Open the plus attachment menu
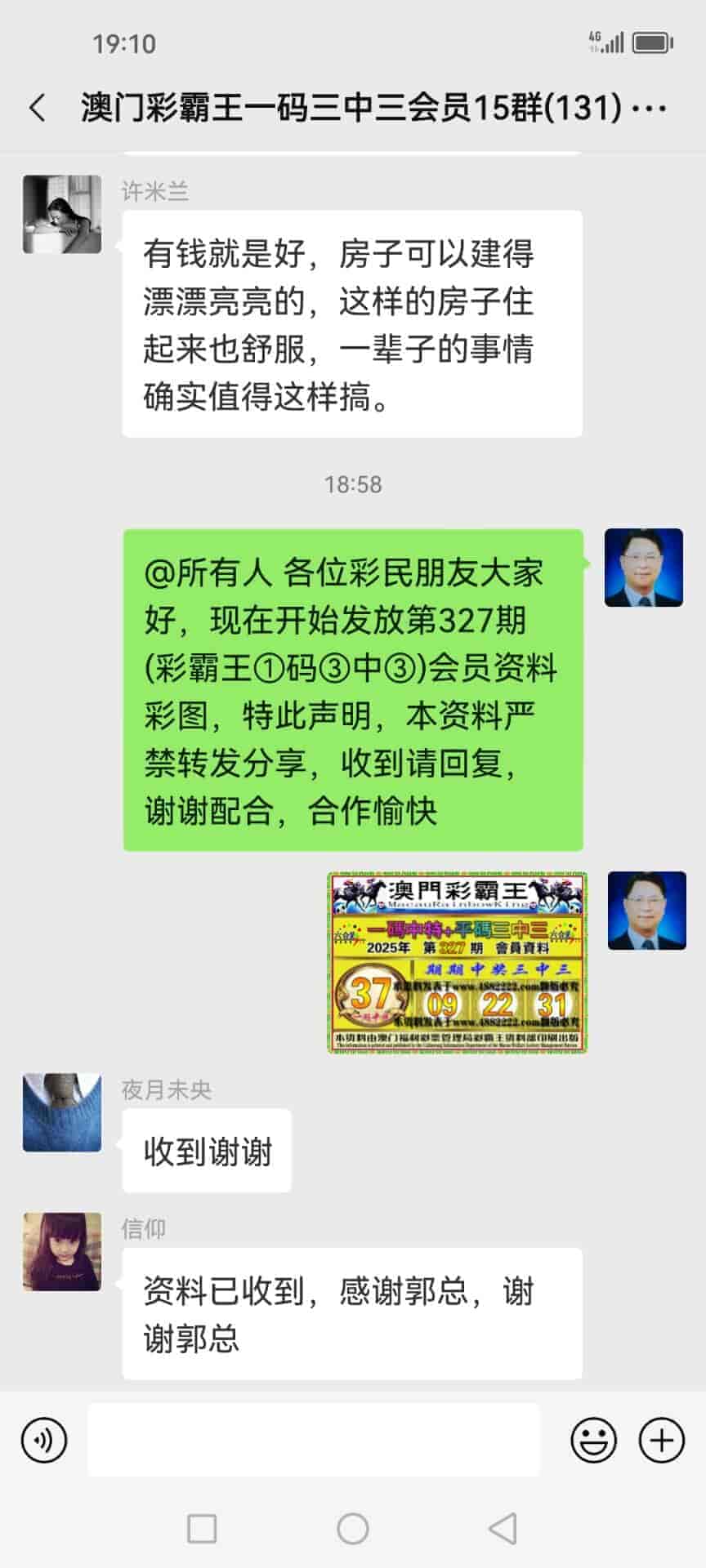 (661, 1441)
